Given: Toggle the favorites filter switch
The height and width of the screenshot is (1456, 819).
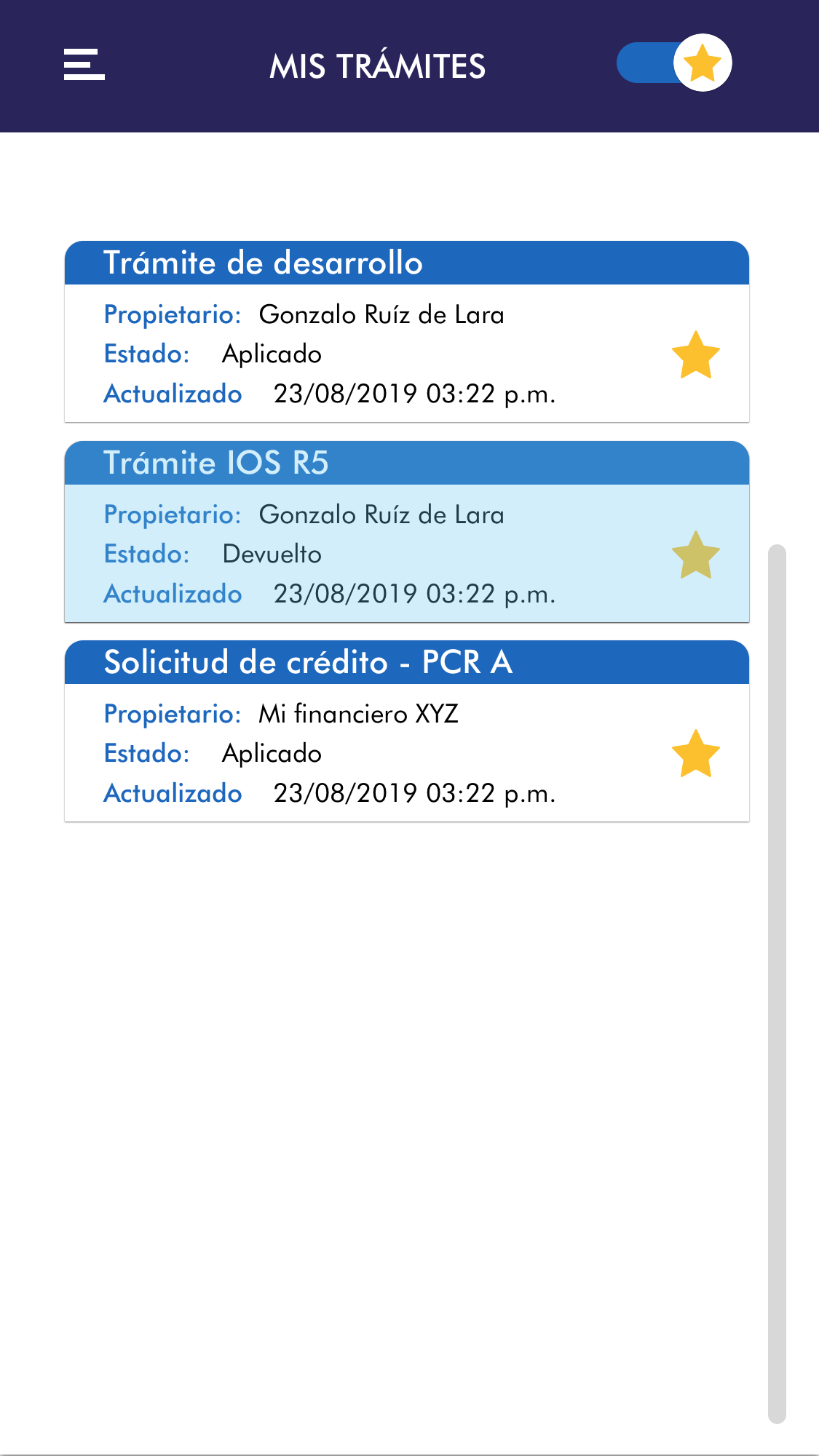Looking at the screenshot, I should pyautogui.click(x=673, y=63).
